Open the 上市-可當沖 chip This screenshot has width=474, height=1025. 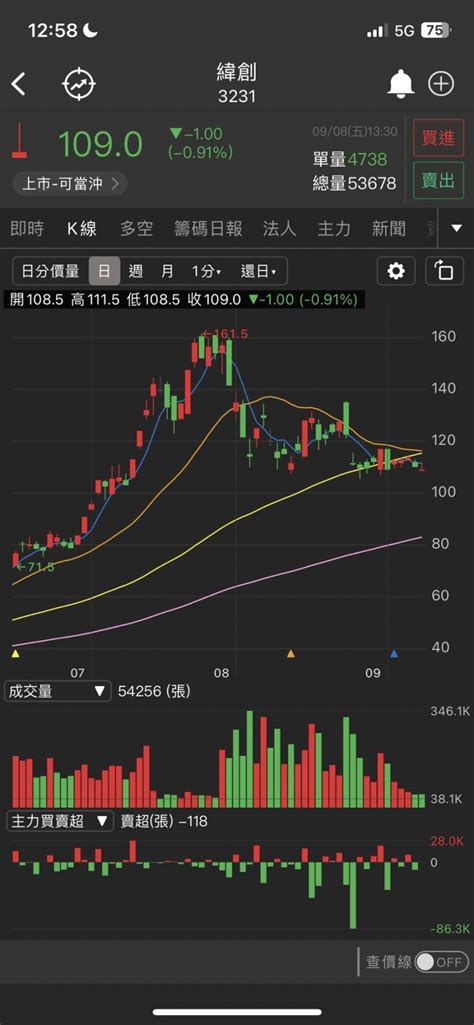pos(70,184)
